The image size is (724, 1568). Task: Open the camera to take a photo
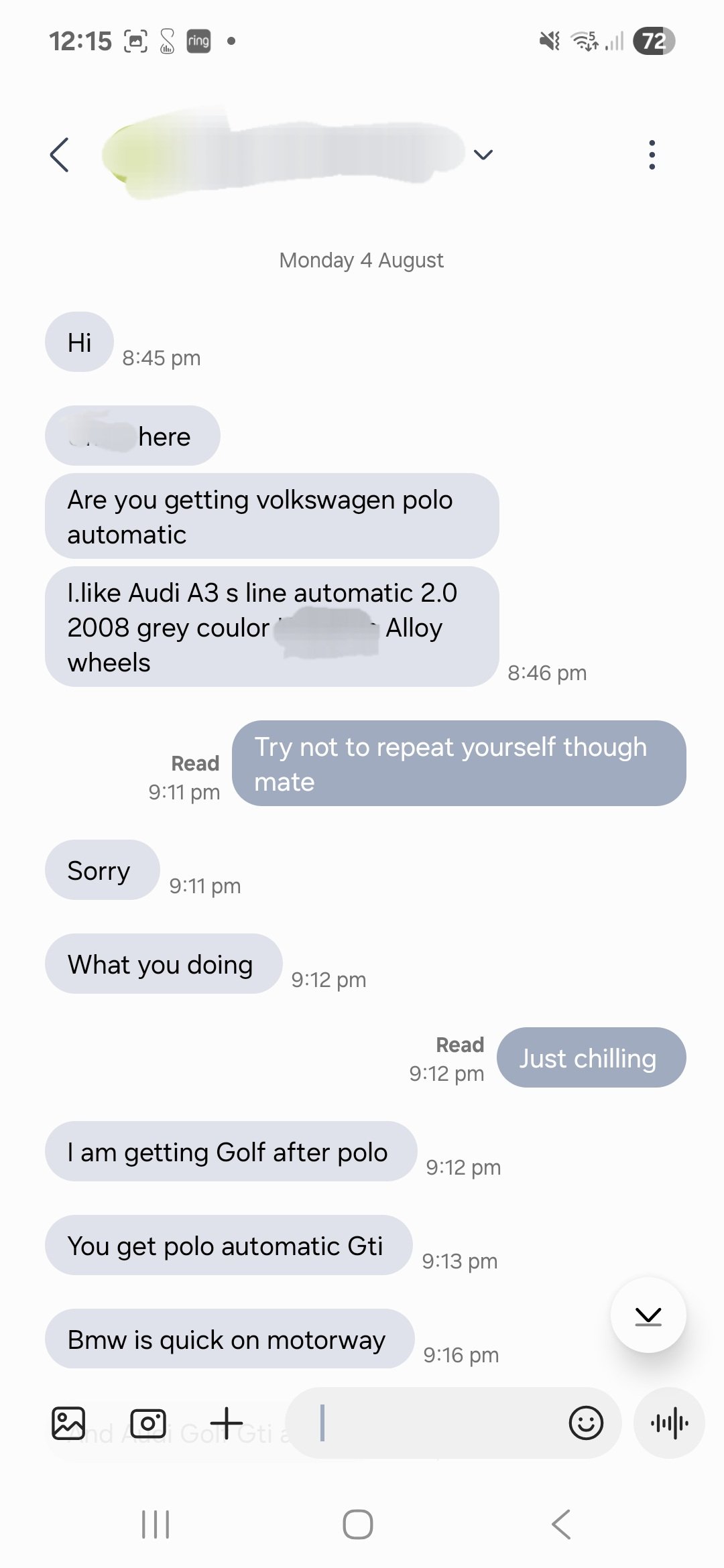pyautogui.click(x=148, y=1423)
